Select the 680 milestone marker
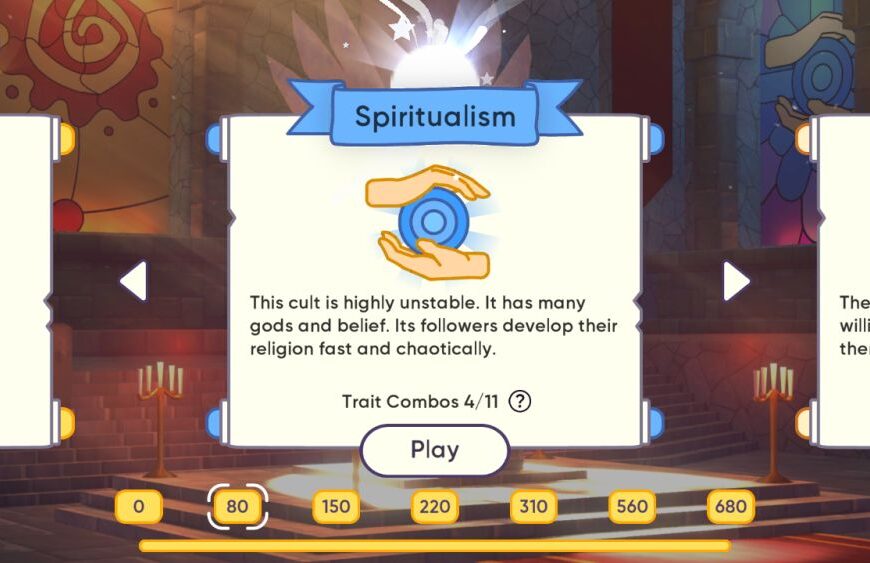 730,507
